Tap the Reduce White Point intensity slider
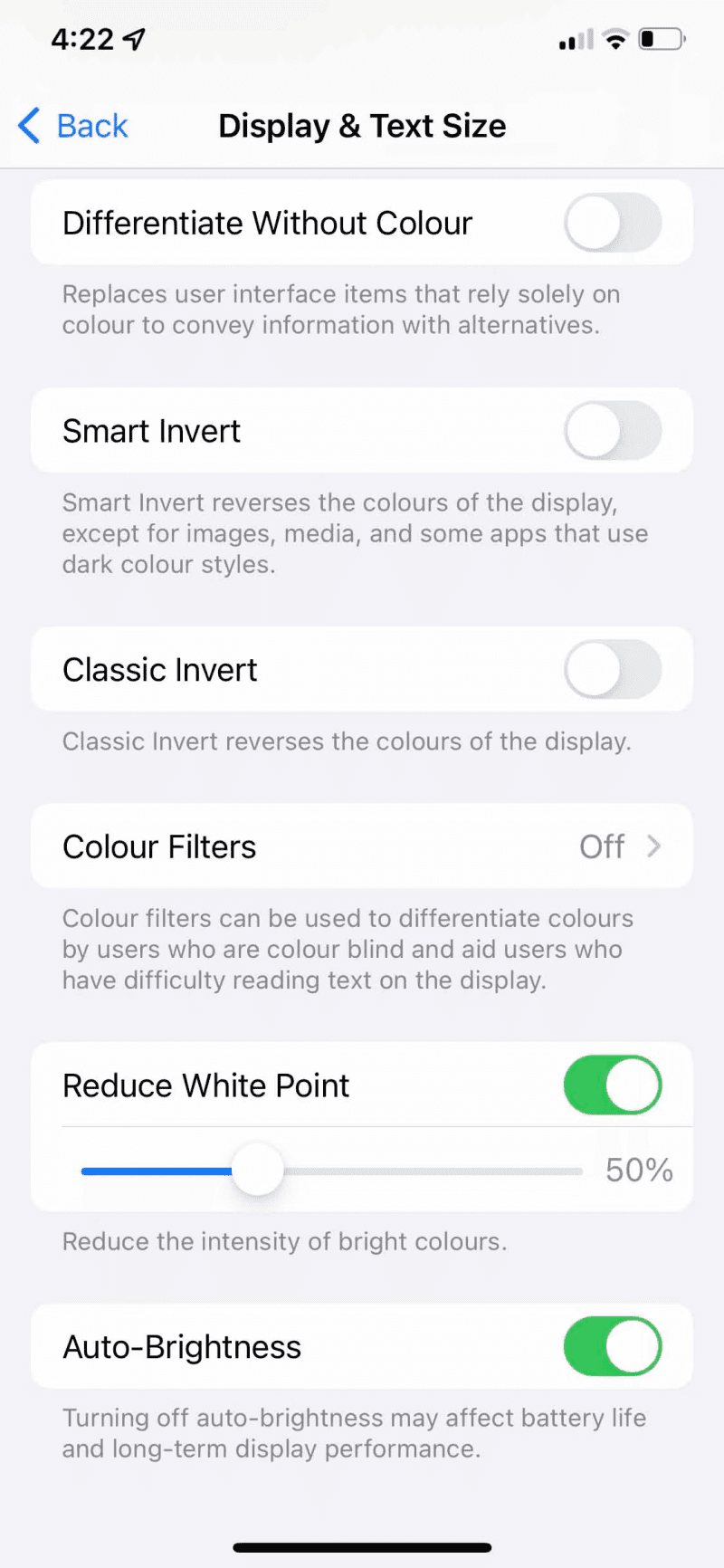 [x=332, y=1171]
